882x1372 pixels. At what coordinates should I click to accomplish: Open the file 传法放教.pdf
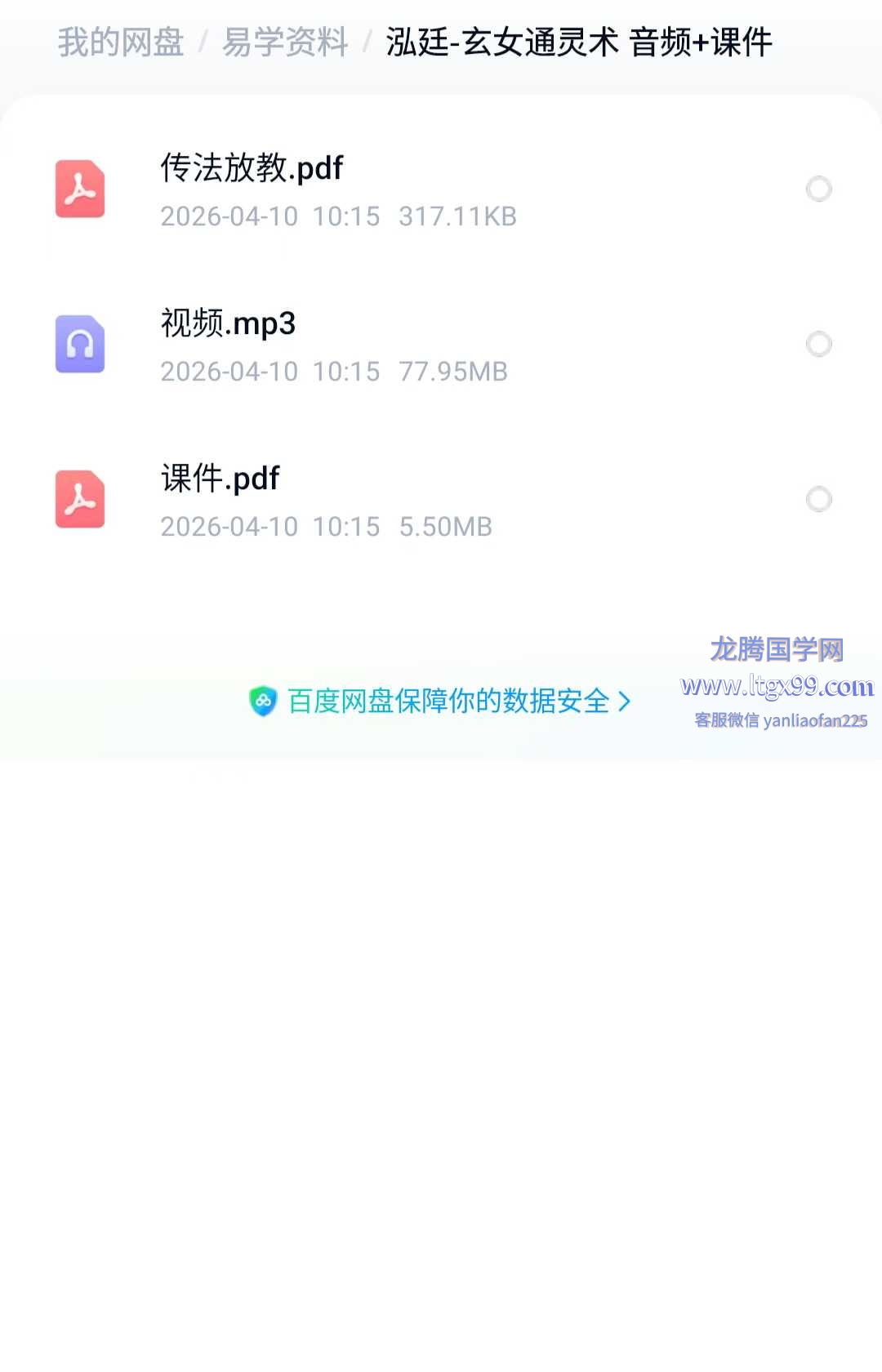click(x=252, y=169)
